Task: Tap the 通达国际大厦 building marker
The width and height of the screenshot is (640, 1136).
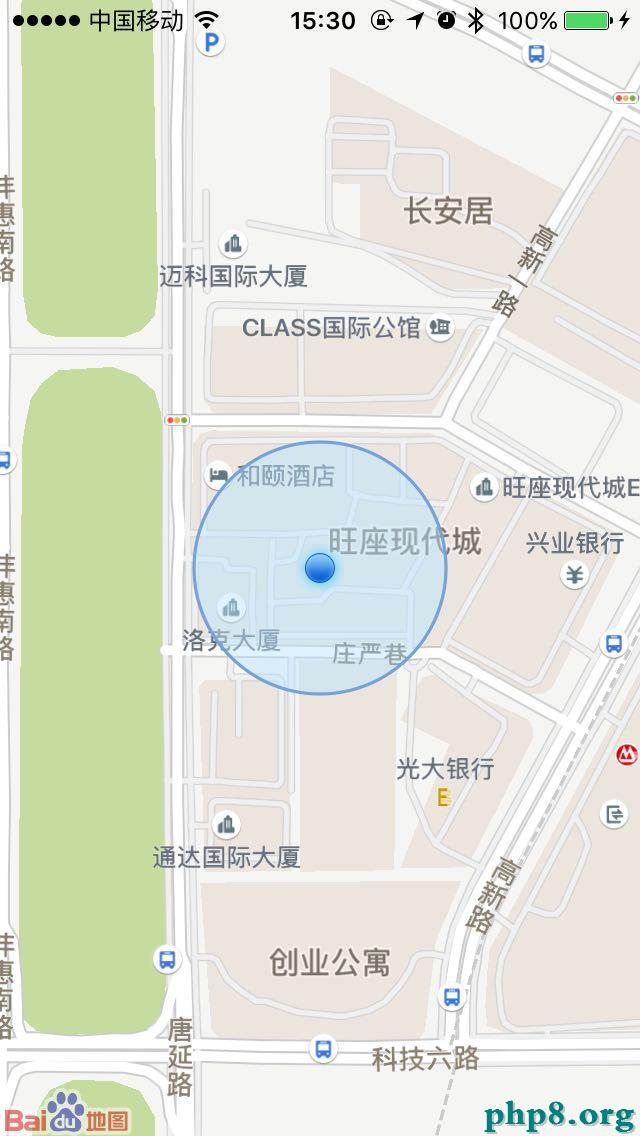Action: [227, 825]
